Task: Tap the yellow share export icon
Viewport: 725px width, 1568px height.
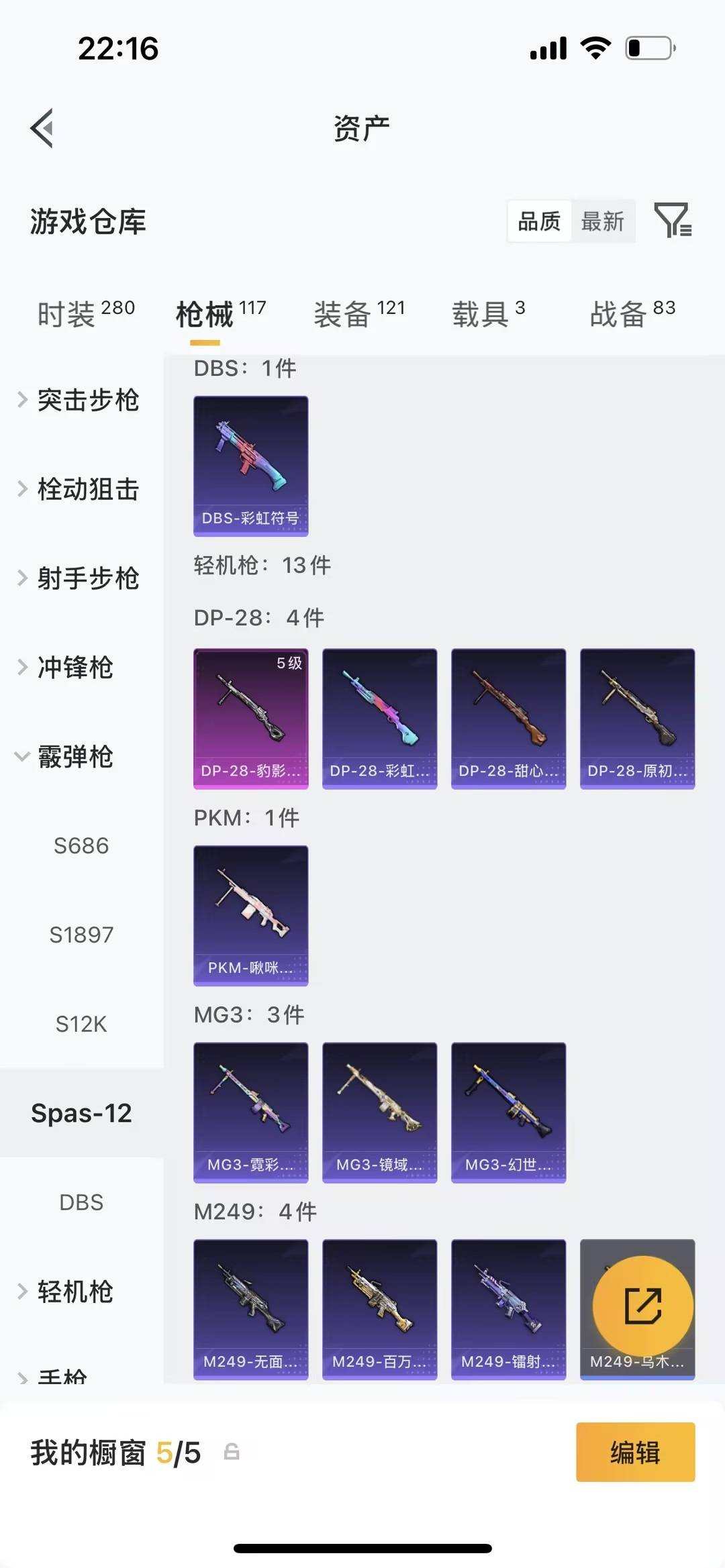Action: pyautogui.click(x=642, y=1304)
